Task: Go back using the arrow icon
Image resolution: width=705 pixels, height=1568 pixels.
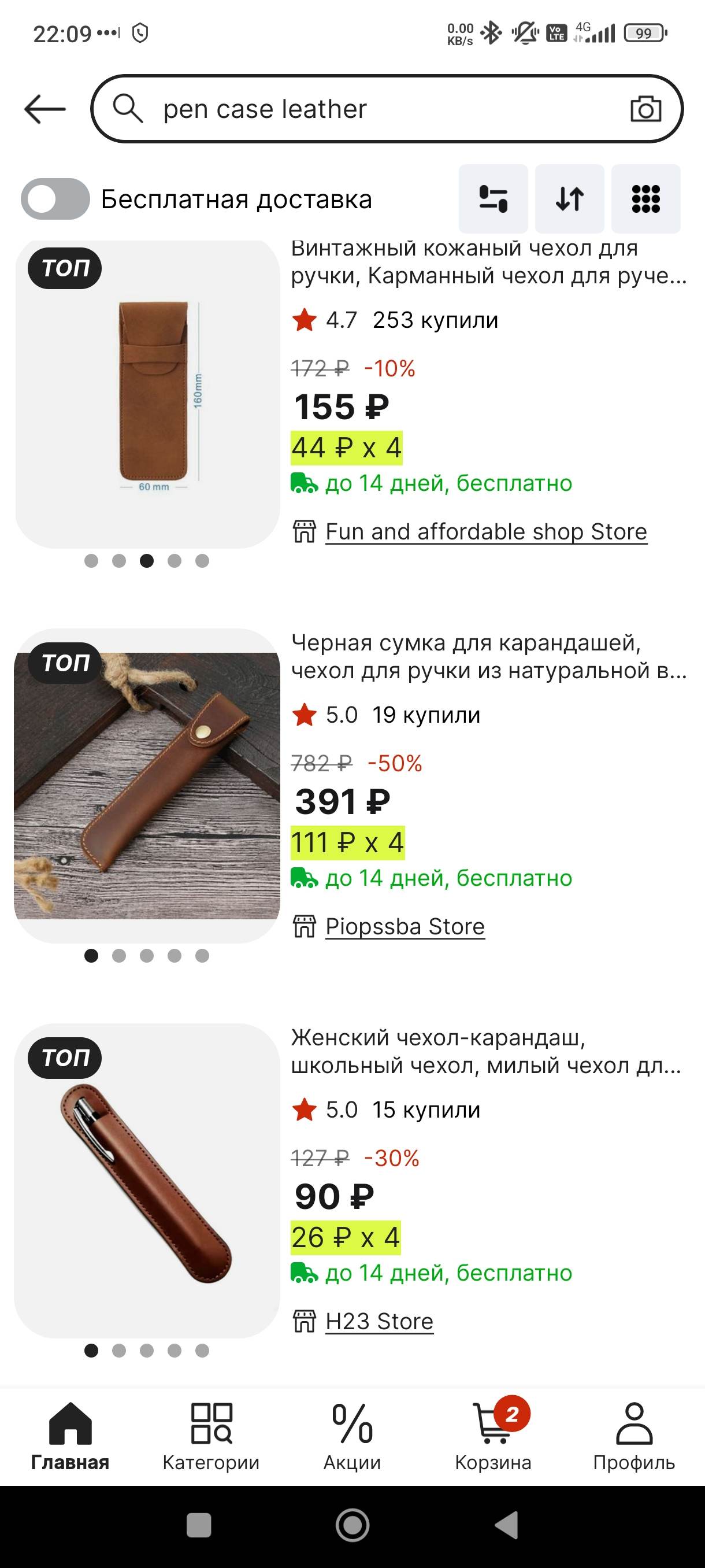Action: click(x=44, y=110)
